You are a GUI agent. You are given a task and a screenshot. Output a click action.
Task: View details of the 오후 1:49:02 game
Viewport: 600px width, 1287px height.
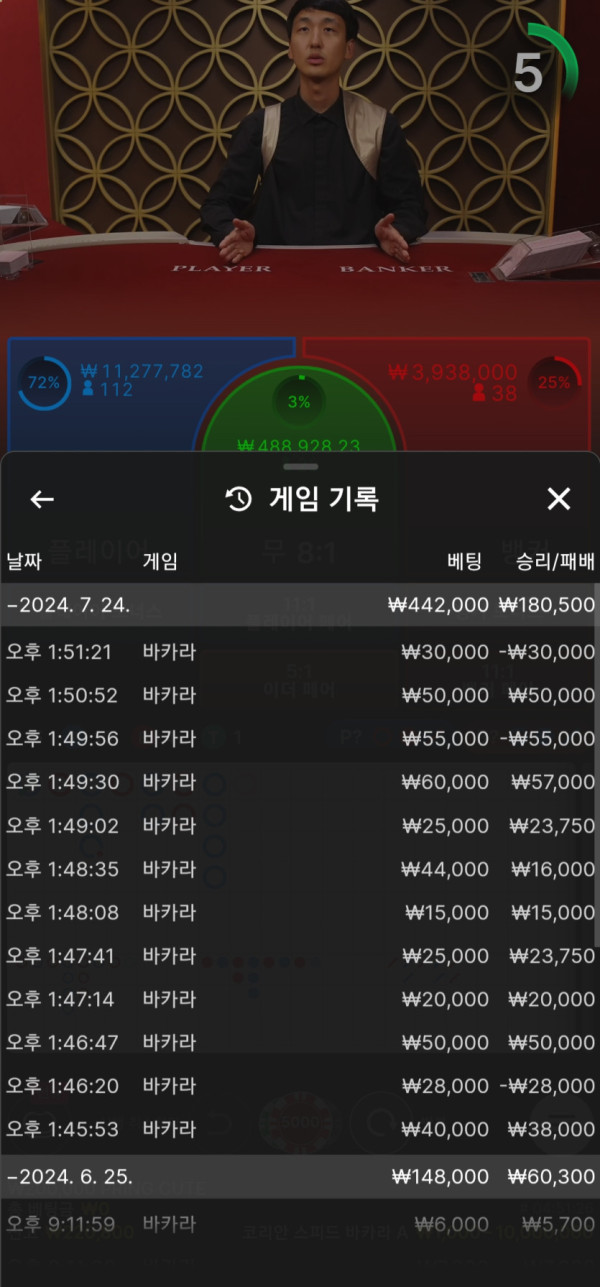pos(300,826)
